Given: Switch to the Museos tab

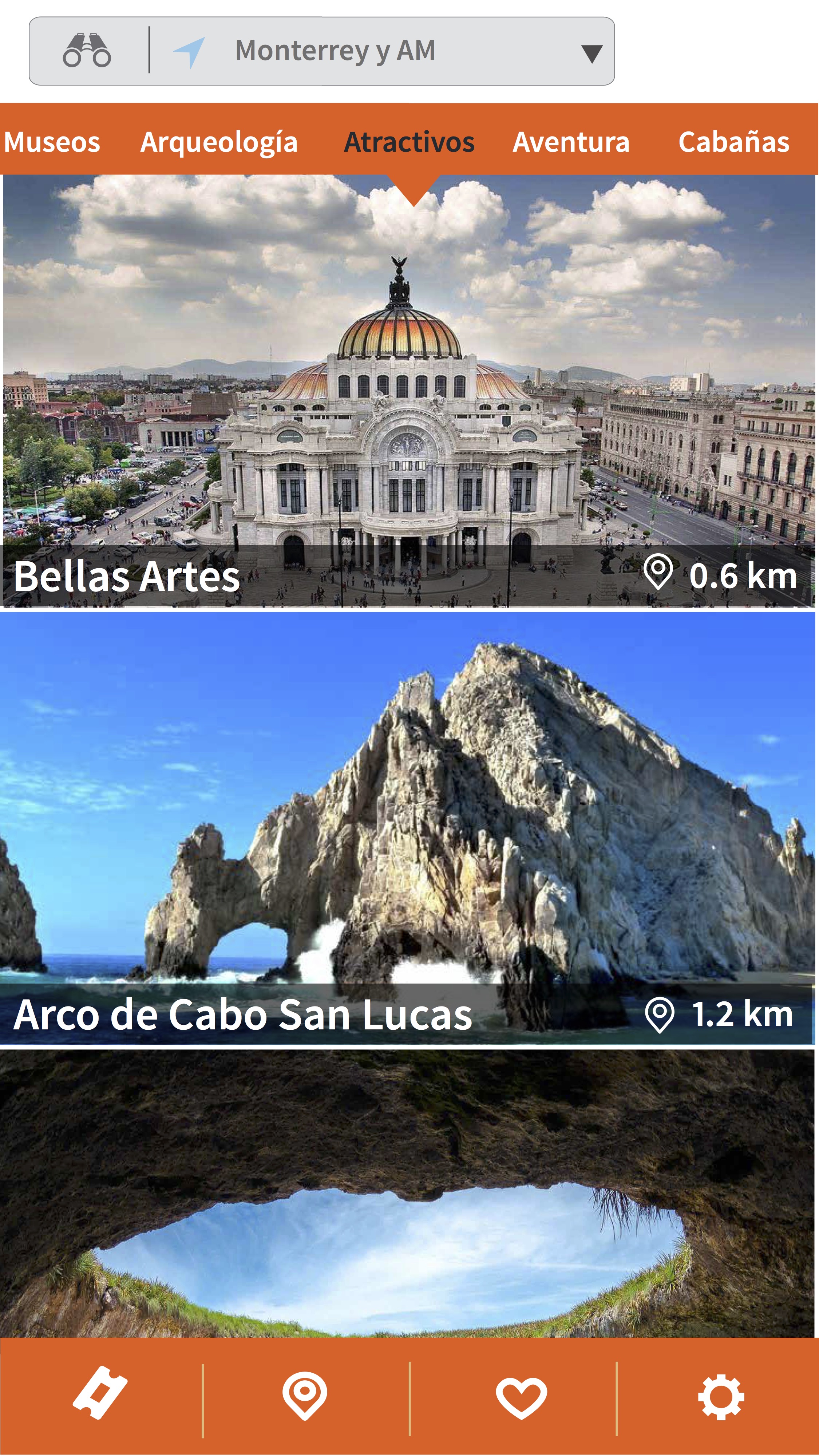Looking at the screenshot, I should 52,142.
